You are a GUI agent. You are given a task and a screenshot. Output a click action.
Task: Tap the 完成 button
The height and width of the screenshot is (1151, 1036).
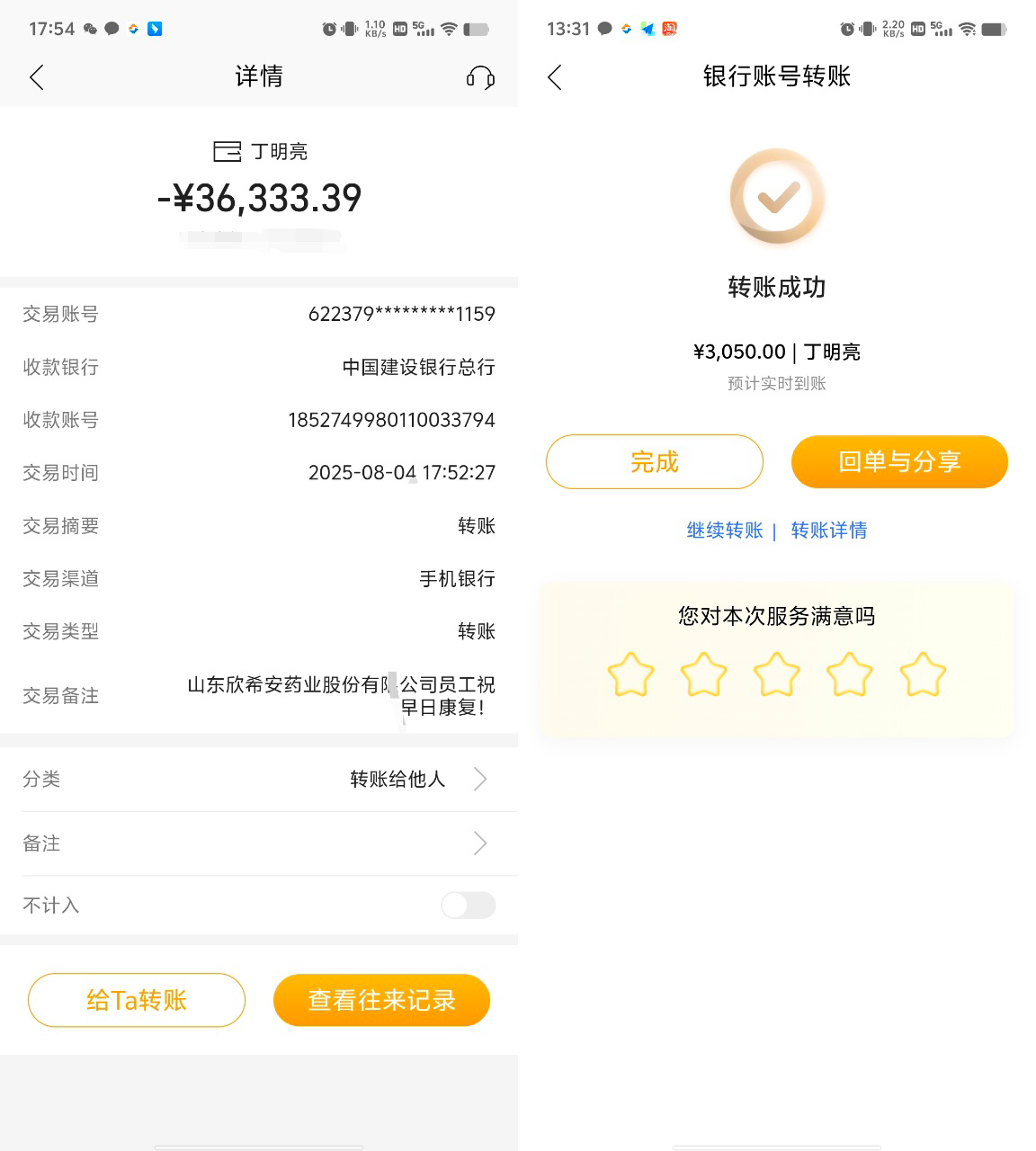[654, 462]
